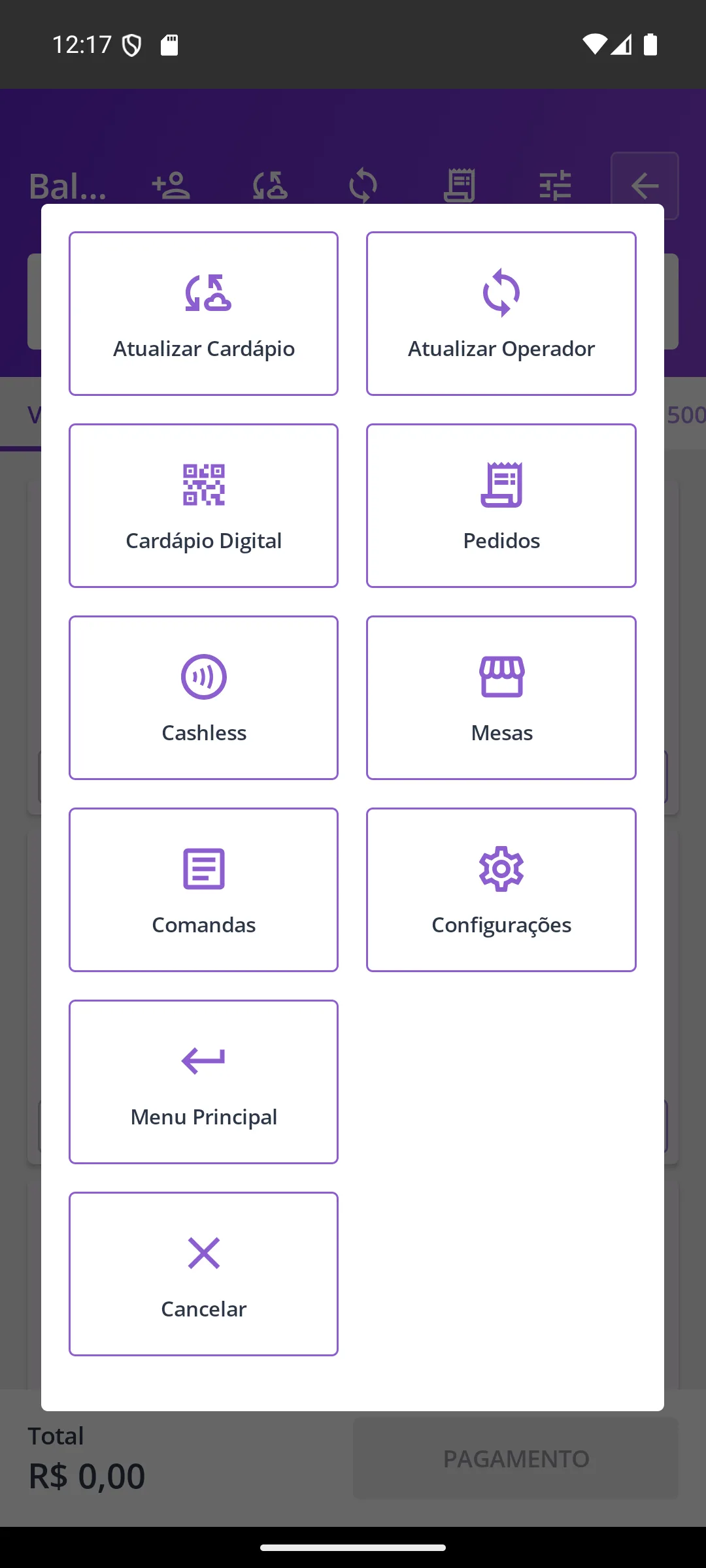Tap the Atualizar Cardápio tile
Image resolution: width=706 pixels, height=1568 pixels.
203,314
